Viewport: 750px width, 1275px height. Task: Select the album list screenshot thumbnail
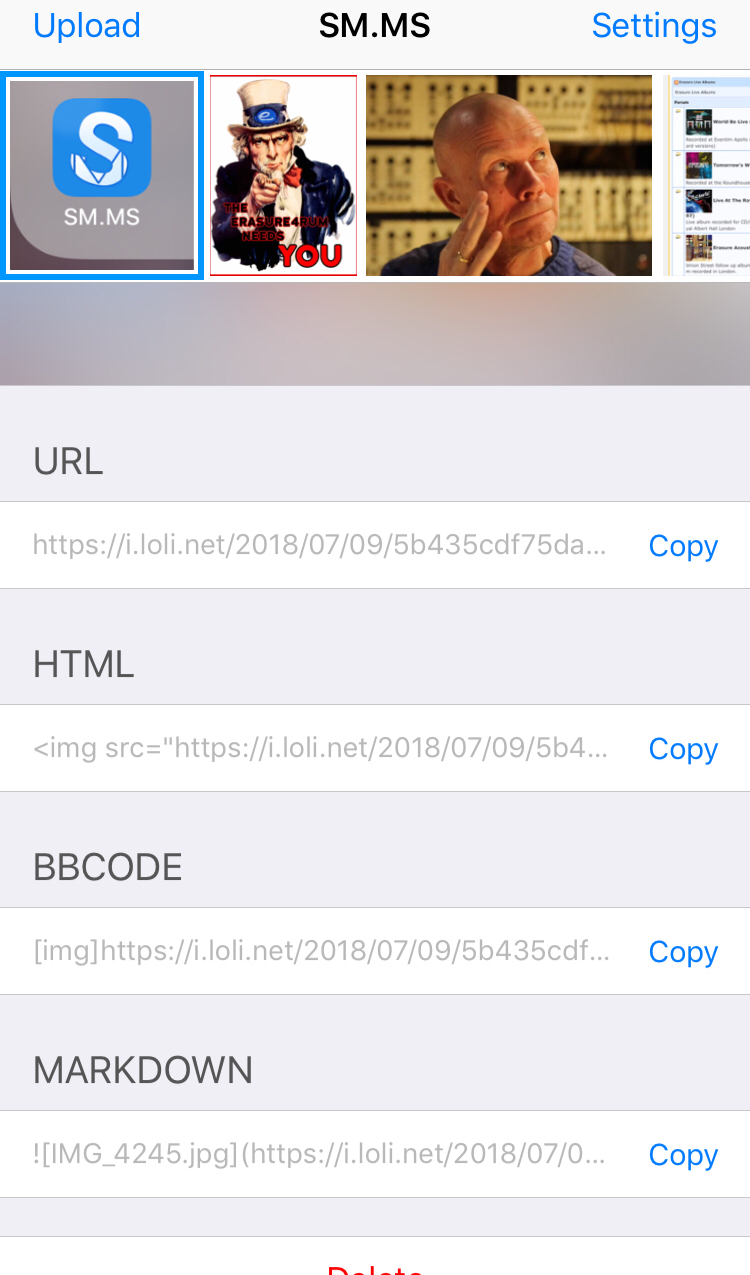(706, 175)
